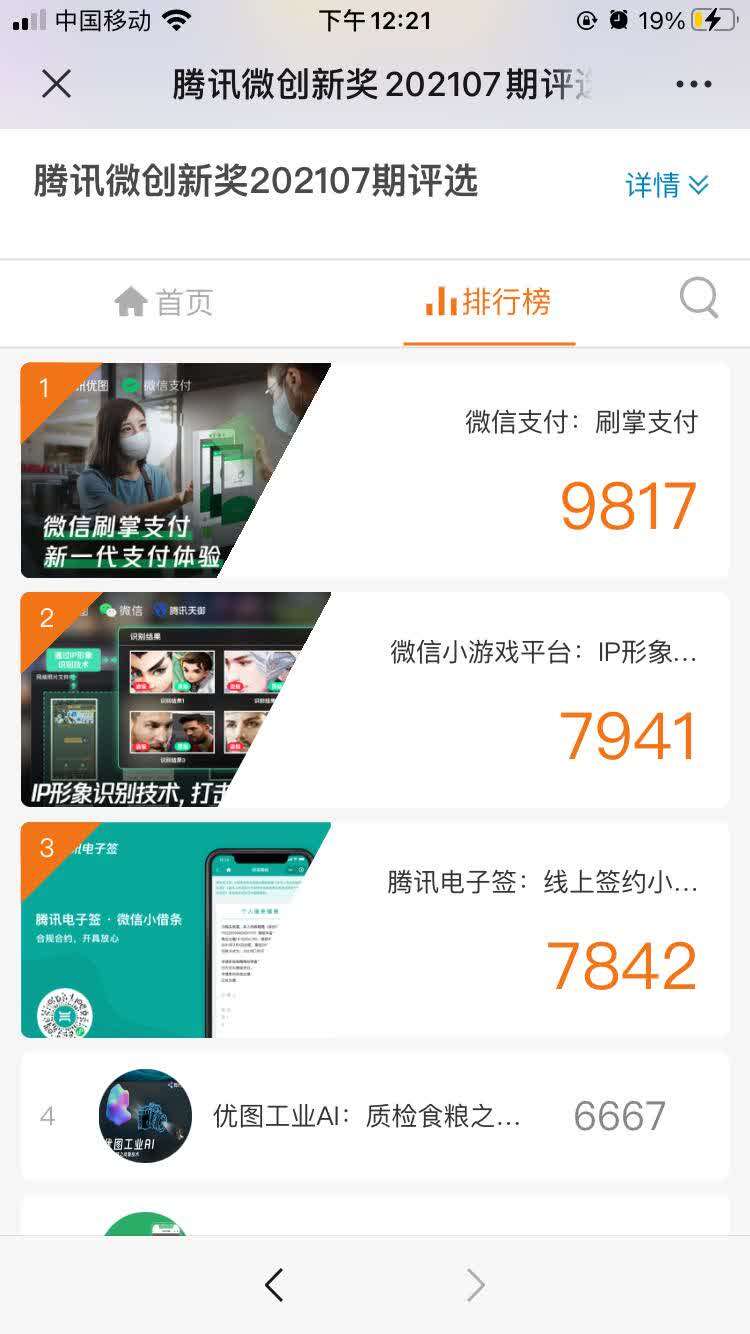750x1334 pixels.
Task: Tap the close X icon top left
Action: (57, 84)
